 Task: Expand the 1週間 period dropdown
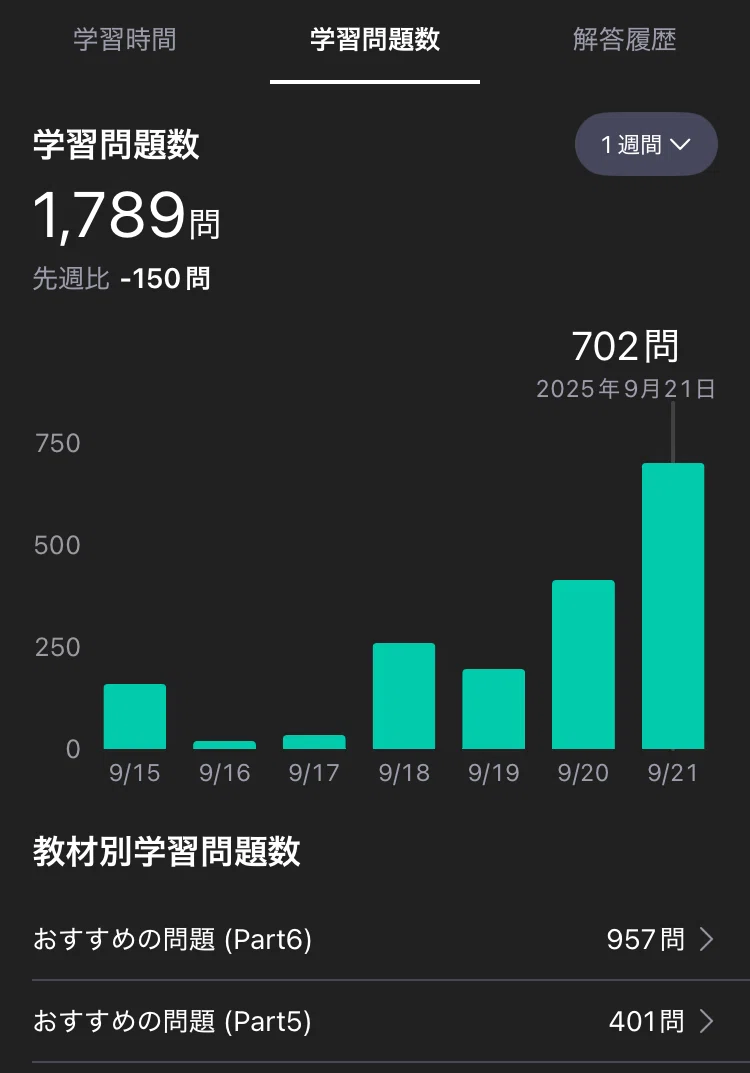[x=646, y=144]
